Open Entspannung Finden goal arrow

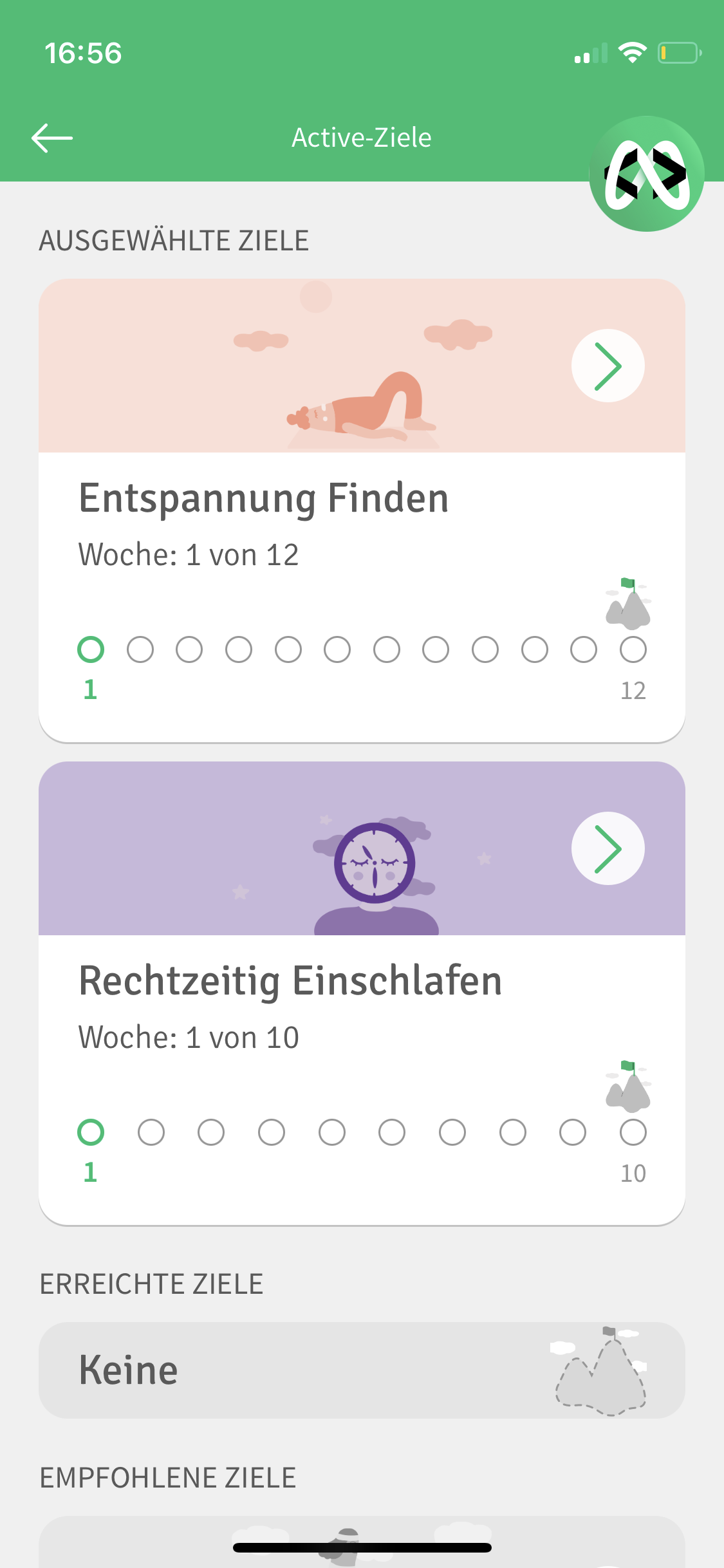(x=608, y=366)
